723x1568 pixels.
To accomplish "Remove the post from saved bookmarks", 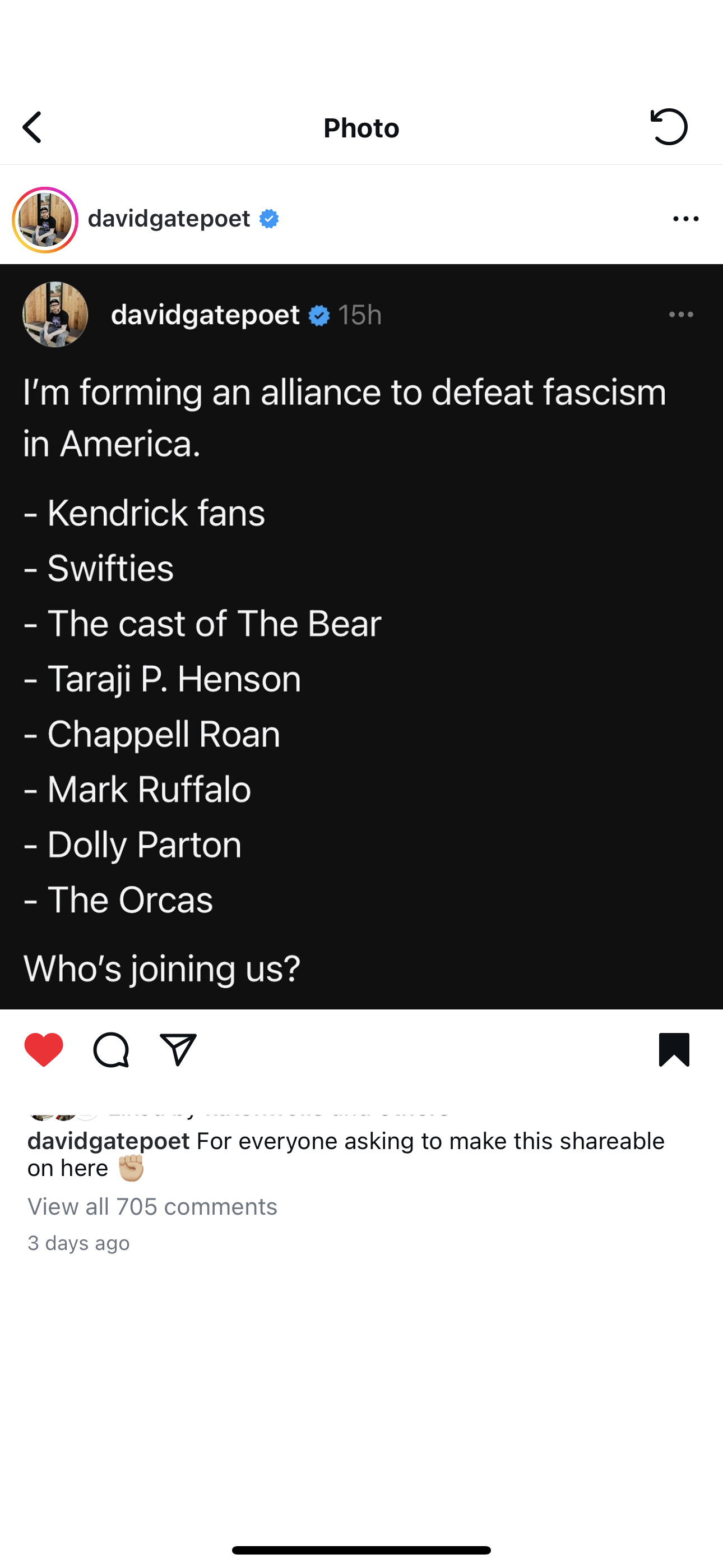I will (674, 1050).
